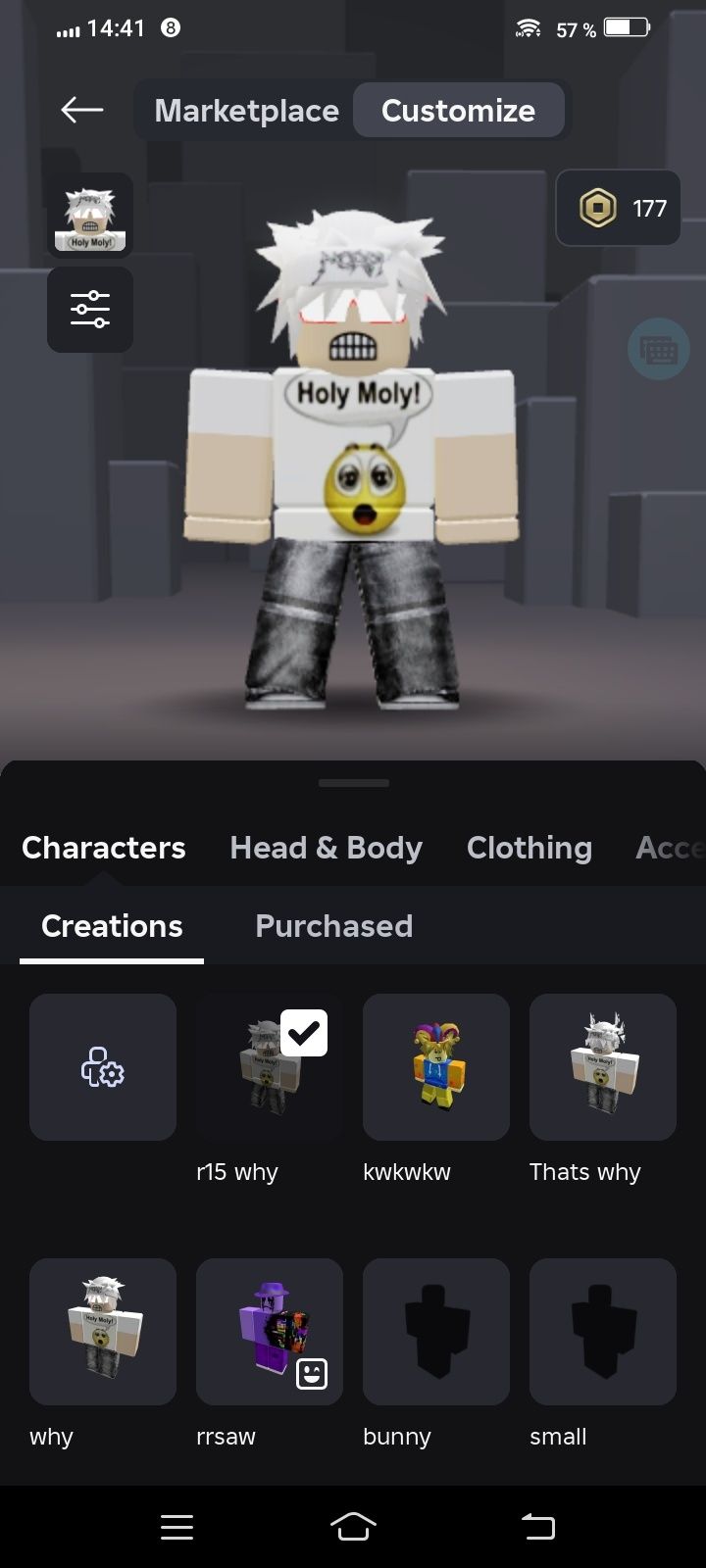706x1568 pixels.
Task: Choose the rrsaw outfit
Action: tap(270, 1332)
